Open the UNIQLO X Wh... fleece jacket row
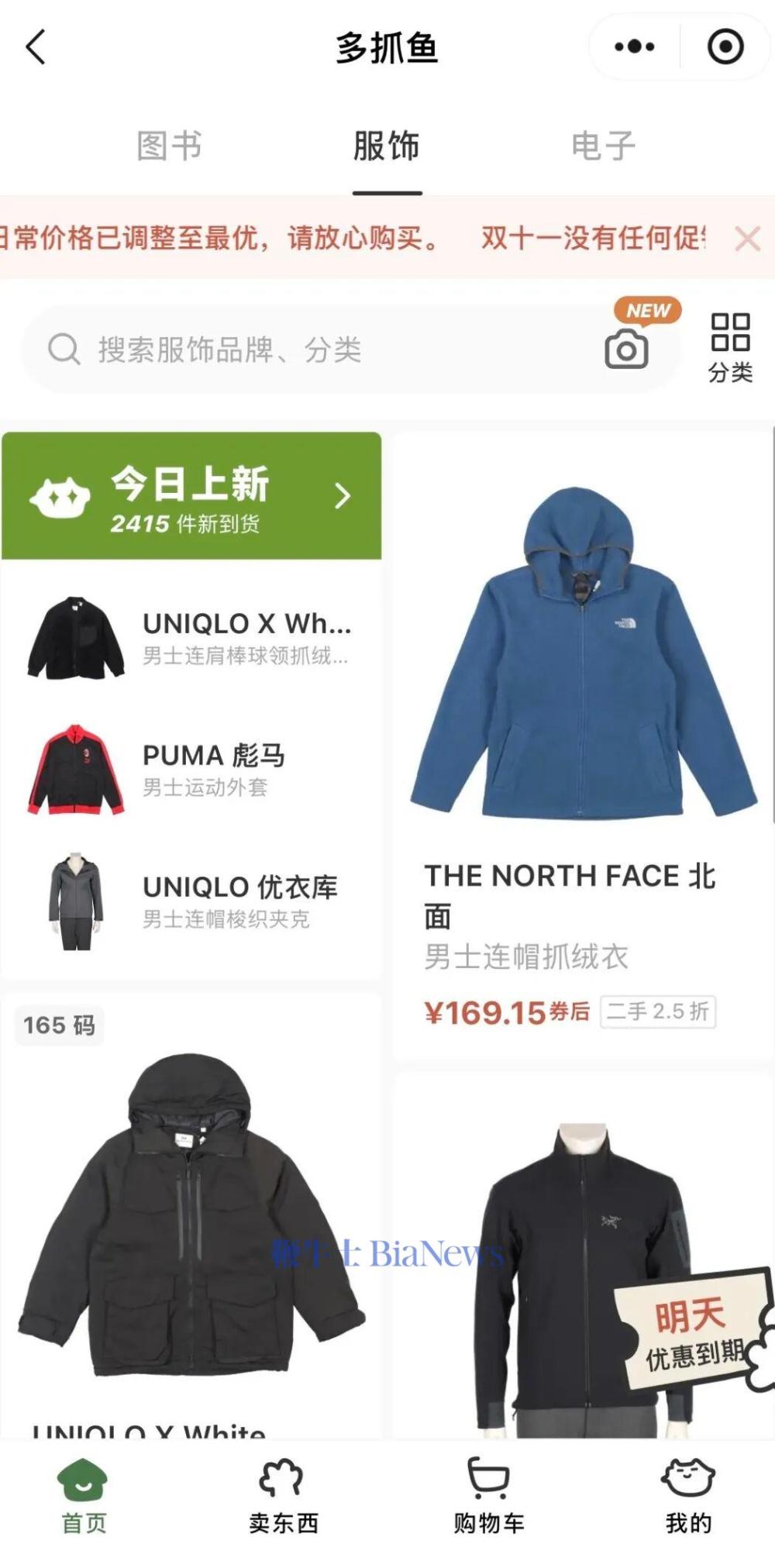 191,639
